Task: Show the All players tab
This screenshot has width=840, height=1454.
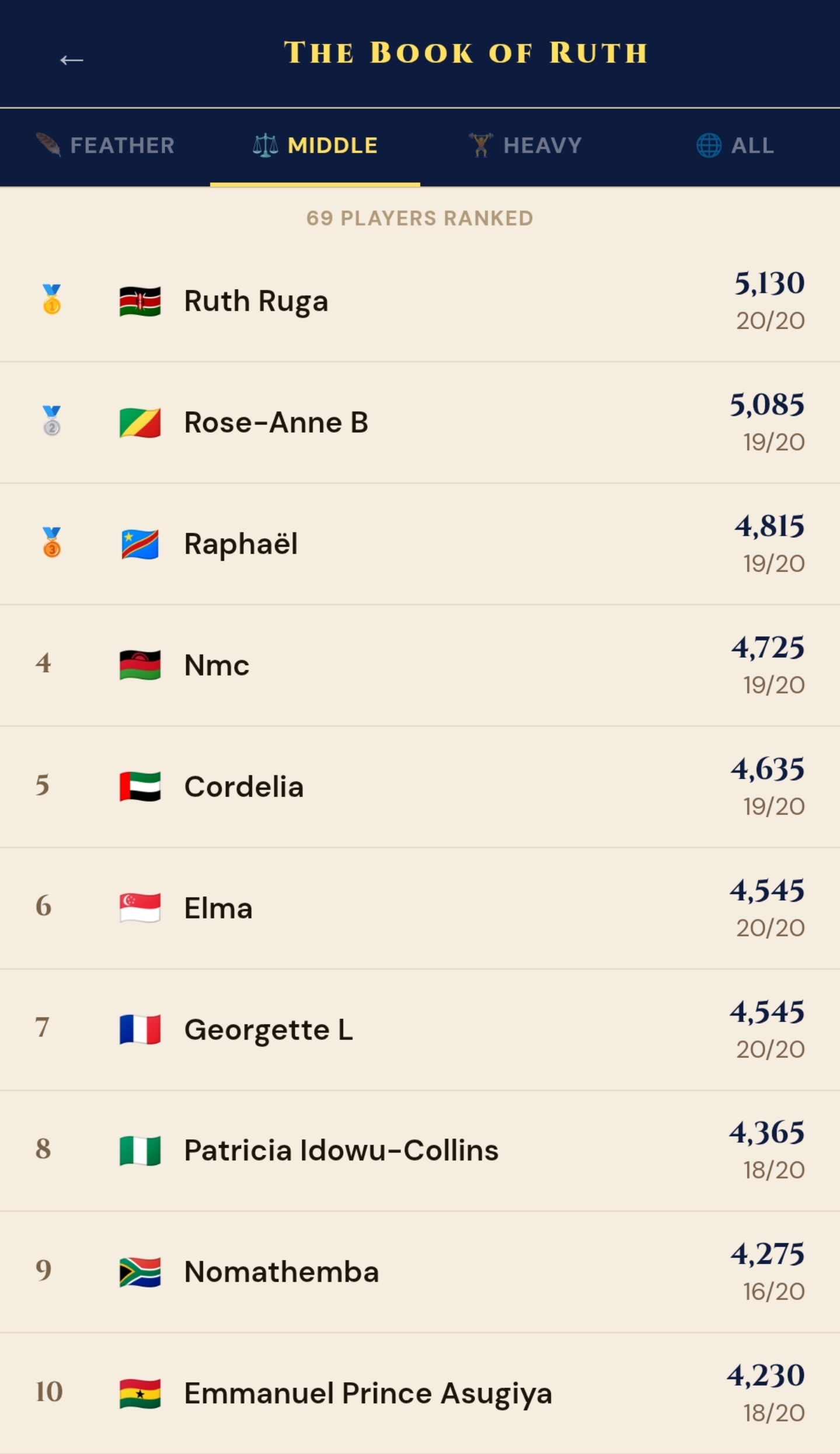Action: [x=735, y=145]
